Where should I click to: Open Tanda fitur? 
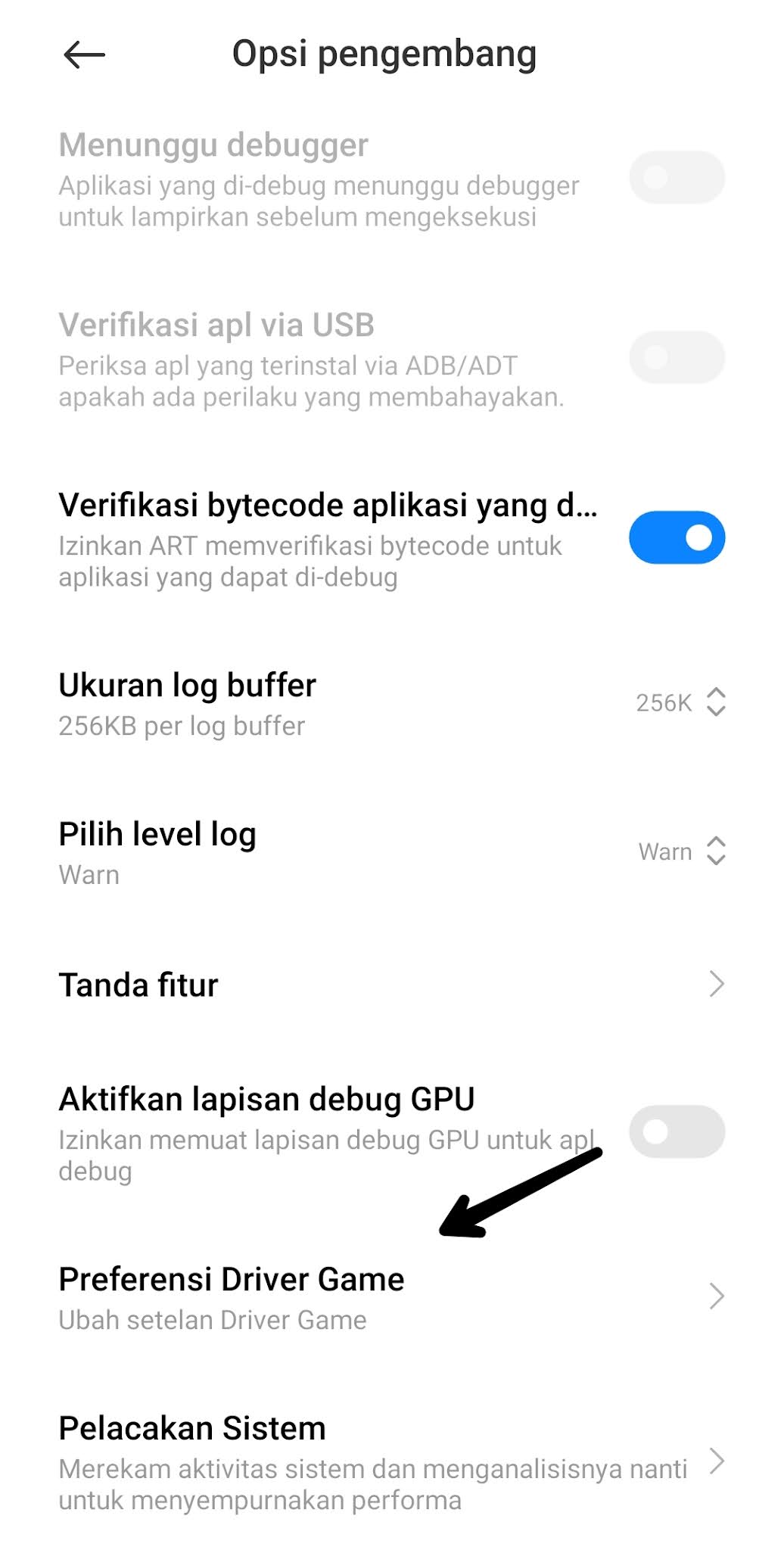(390, 985)
